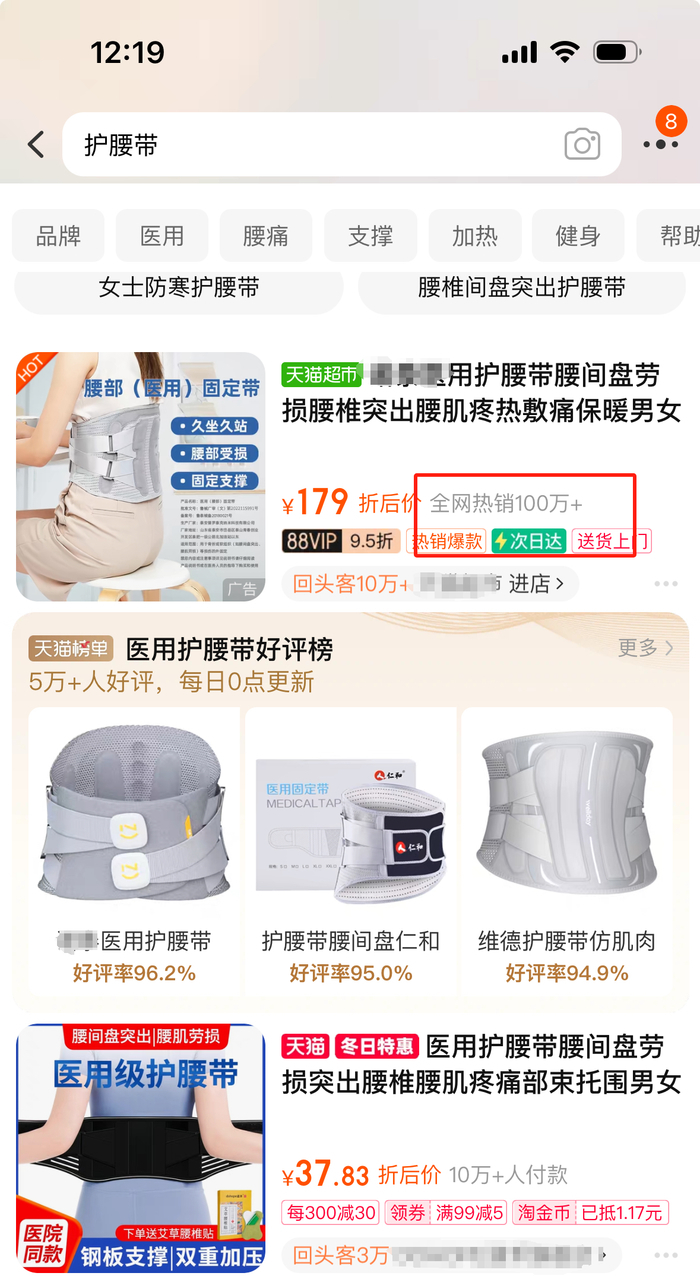Select the 品牌 filter chip
700x1276 pixels.
pos(58,236)
